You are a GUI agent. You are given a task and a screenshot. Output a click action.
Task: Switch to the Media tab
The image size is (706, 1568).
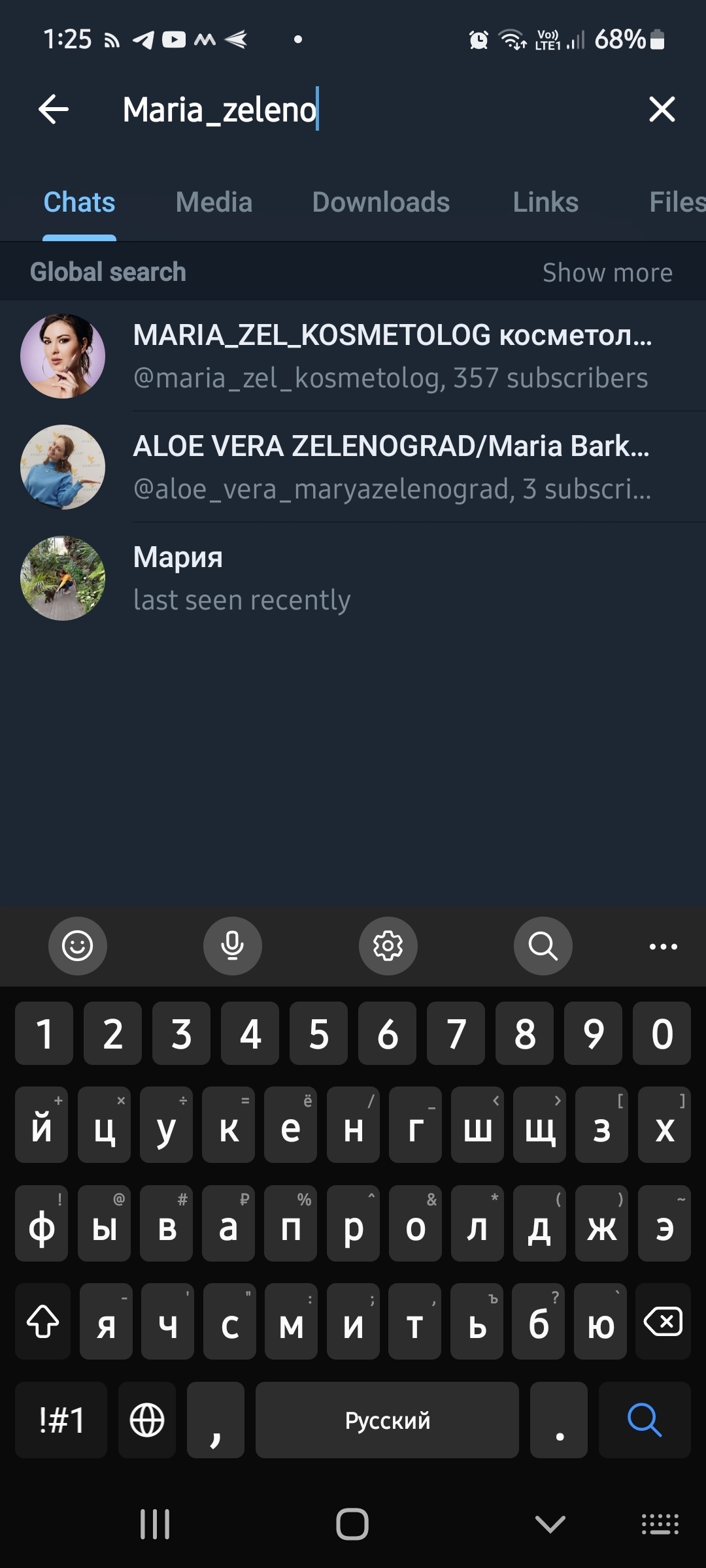coord(214,203)
